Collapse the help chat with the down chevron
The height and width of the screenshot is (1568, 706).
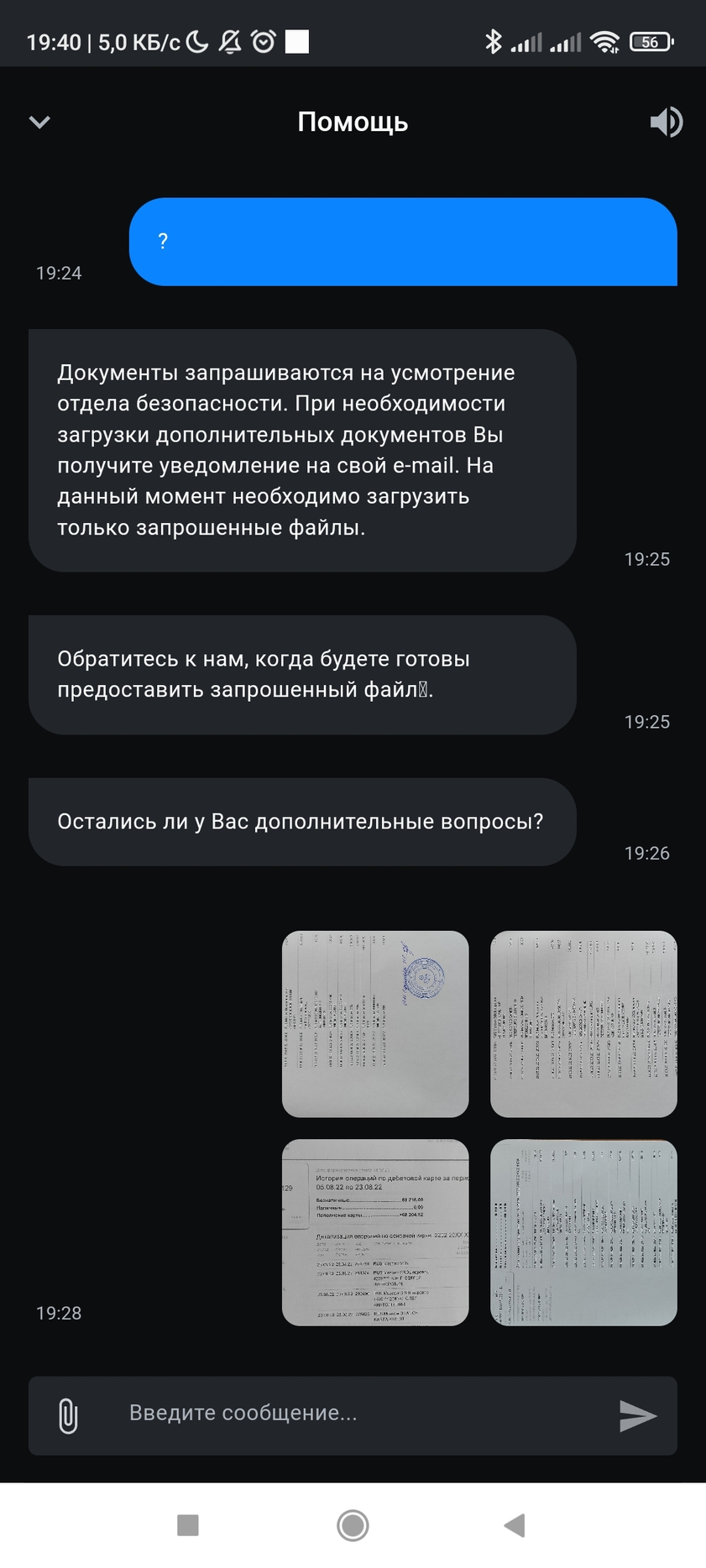click(39, 123)
